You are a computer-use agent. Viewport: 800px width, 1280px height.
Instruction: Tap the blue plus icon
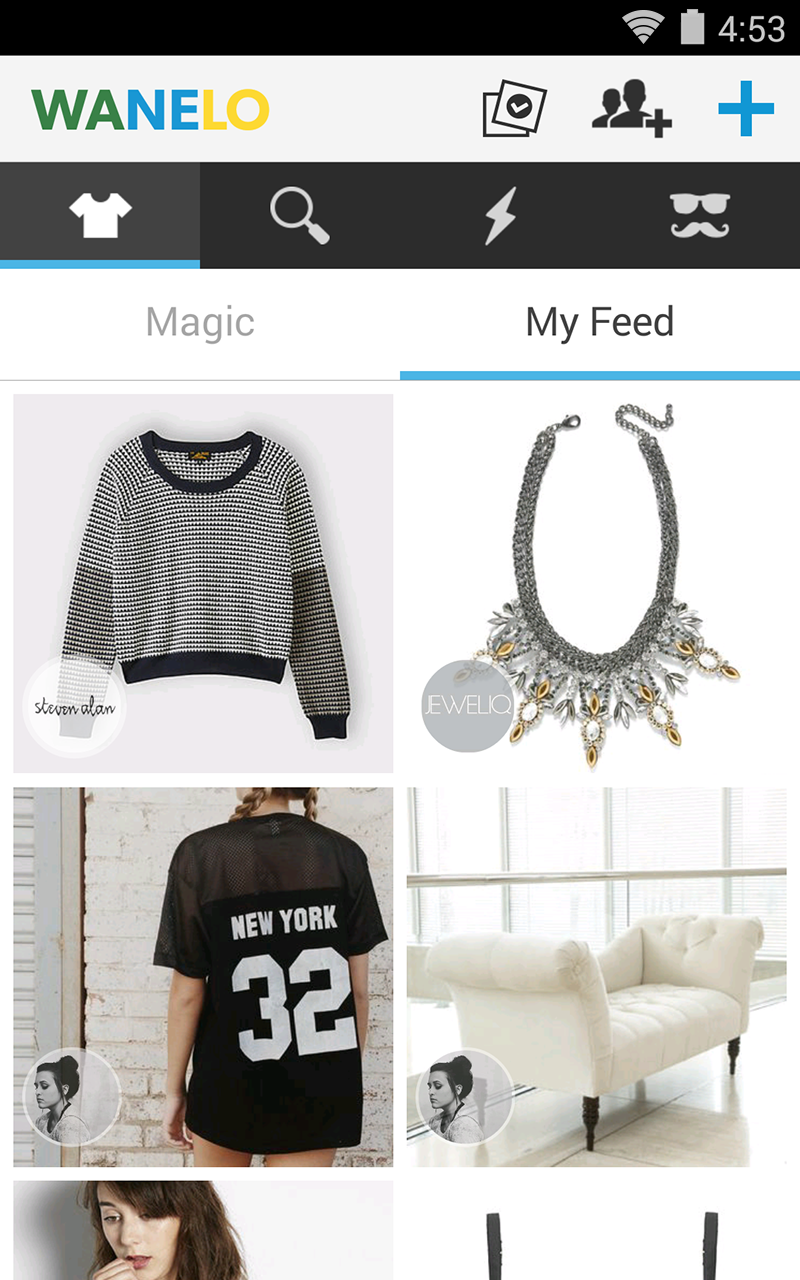[x=746, y=108]
